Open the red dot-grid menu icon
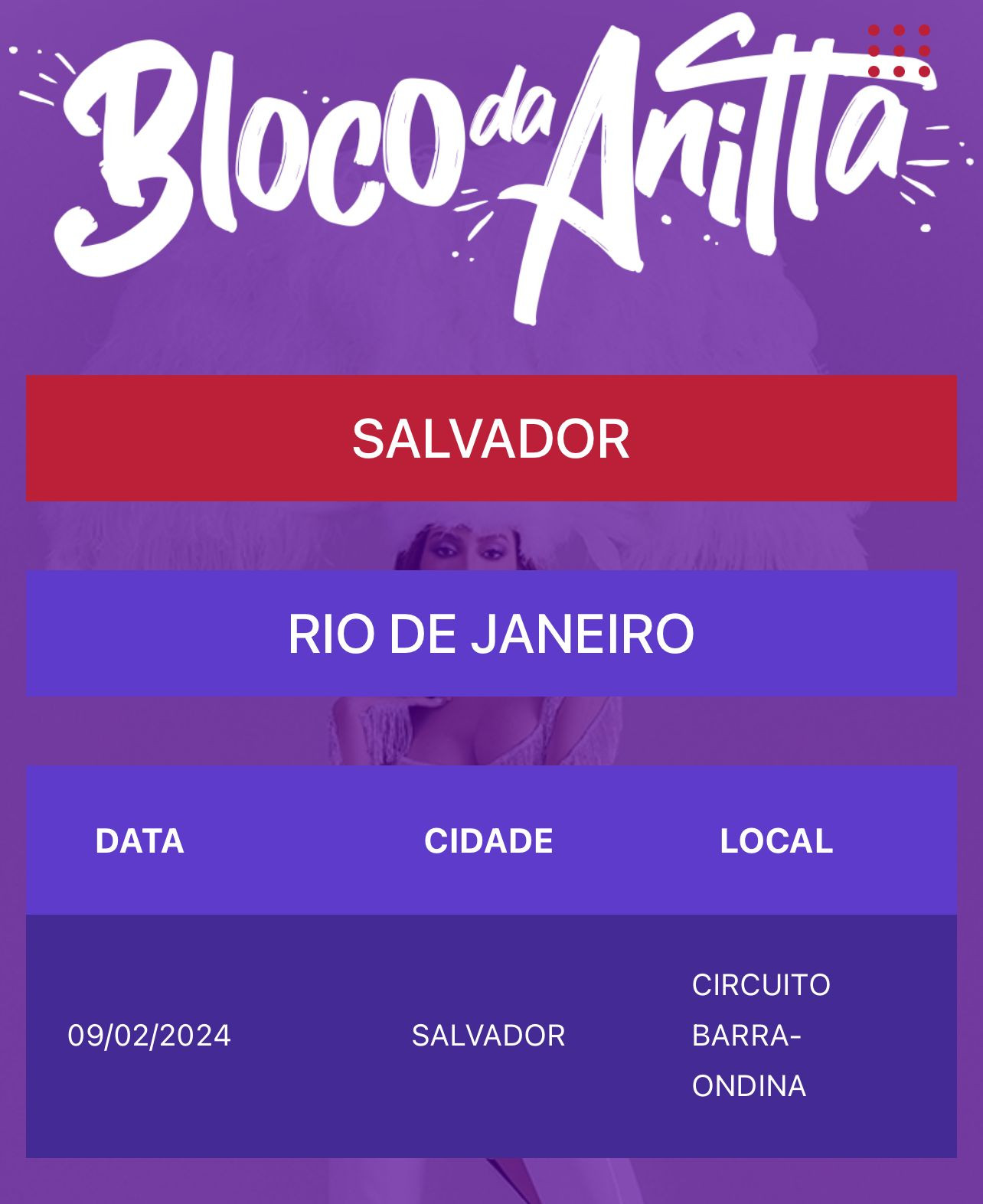Screen dimensions: 983x1204 coord(899,51)
